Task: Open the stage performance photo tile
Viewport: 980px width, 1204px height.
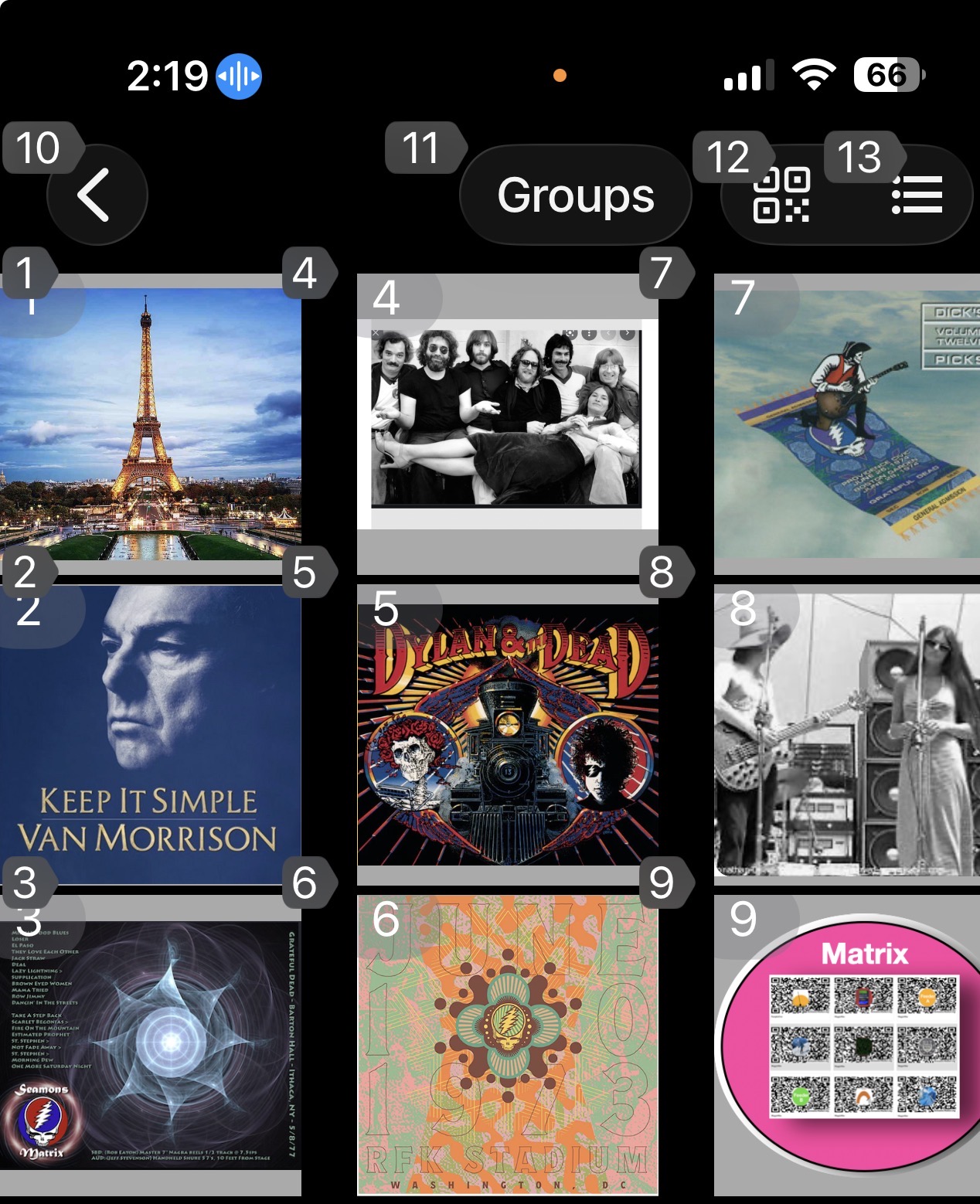Action: [846, 734]
